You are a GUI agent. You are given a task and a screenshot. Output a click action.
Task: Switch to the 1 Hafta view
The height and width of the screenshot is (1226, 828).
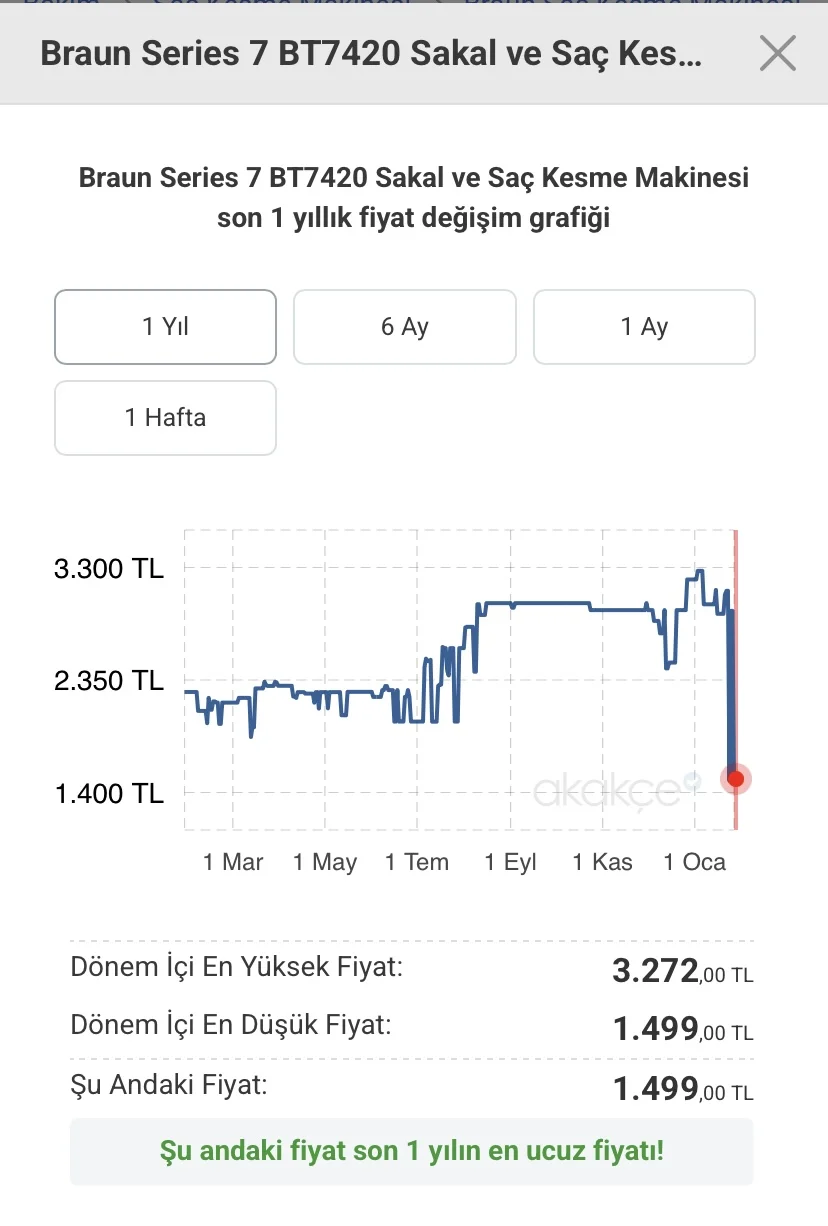pos(165,418)
